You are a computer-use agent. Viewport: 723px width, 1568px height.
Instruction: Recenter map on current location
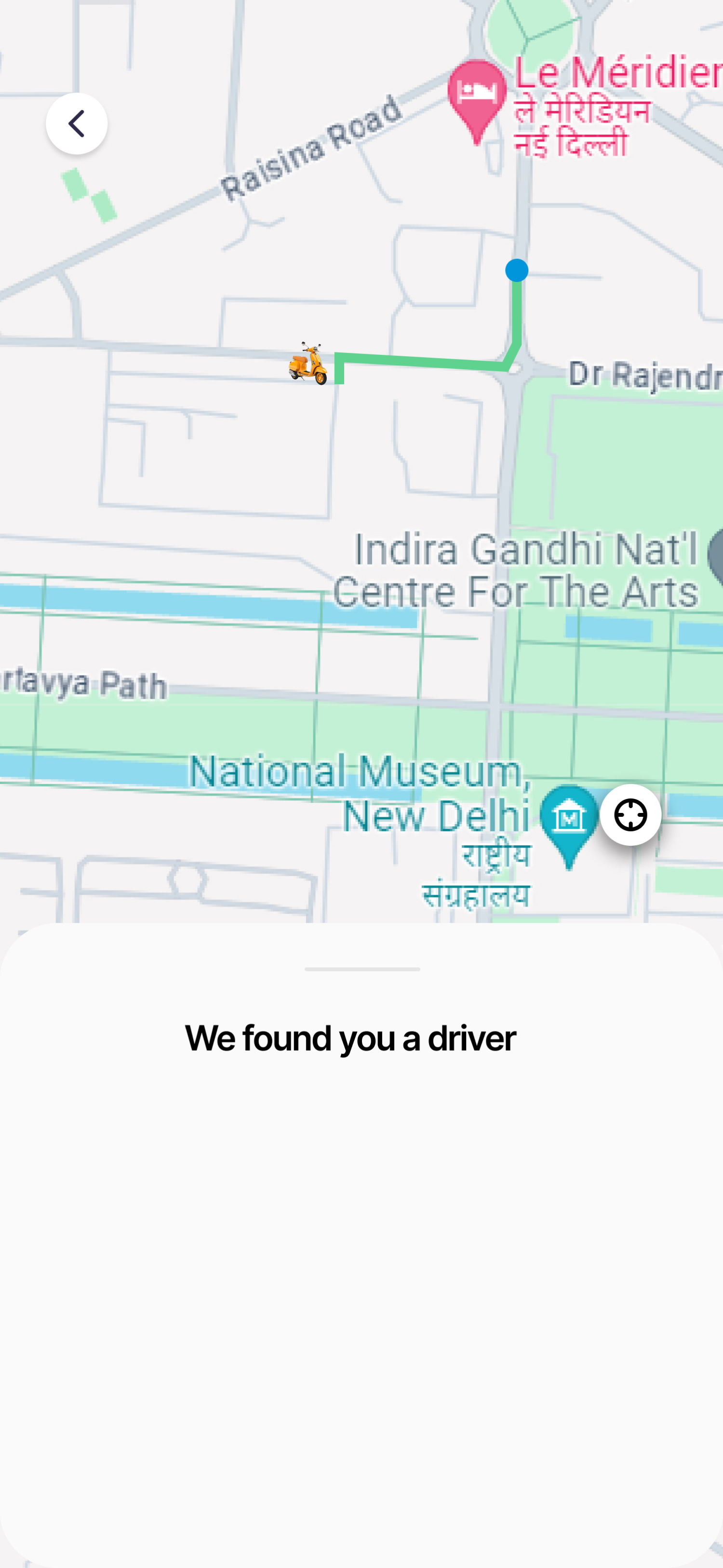[x=630, y=814]
